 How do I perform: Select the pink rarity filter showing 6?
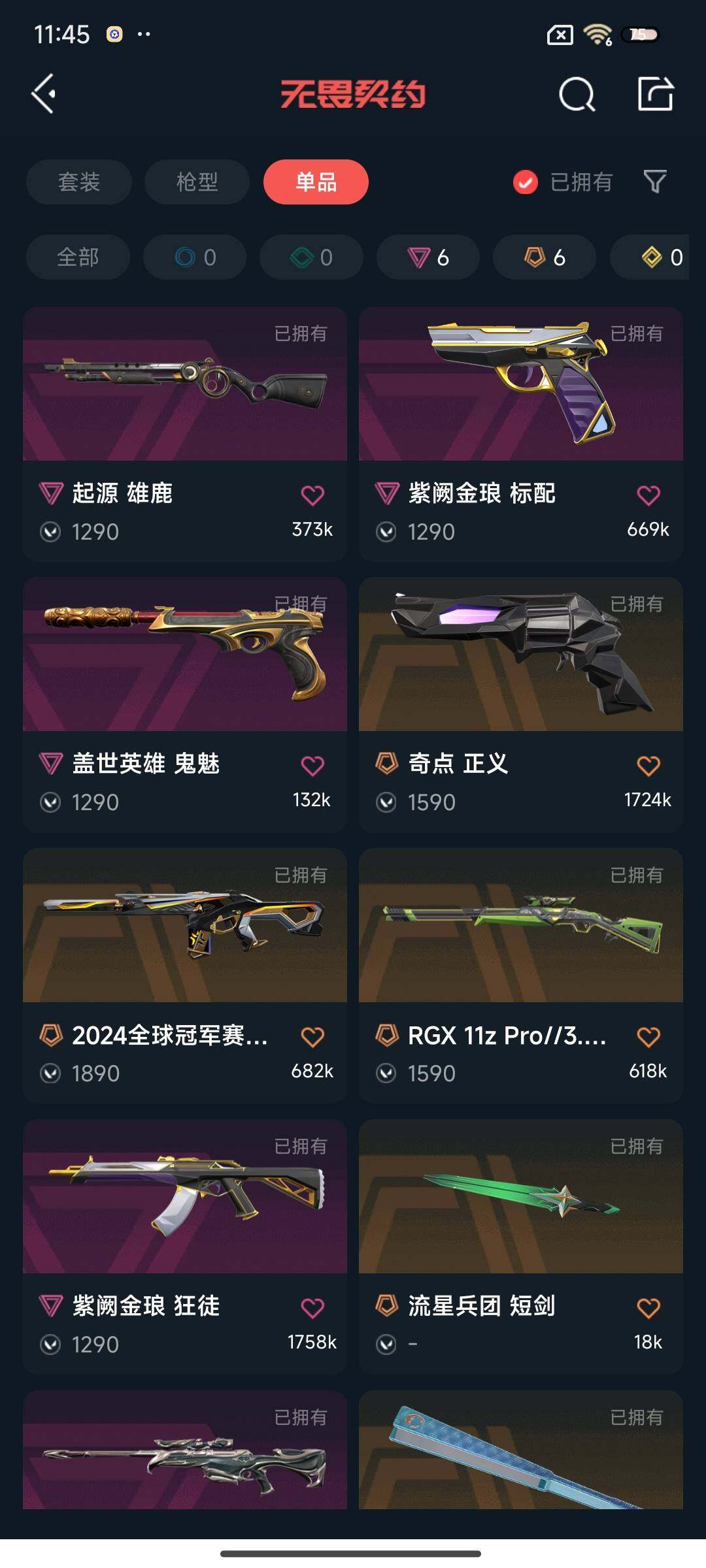[428, 257]
